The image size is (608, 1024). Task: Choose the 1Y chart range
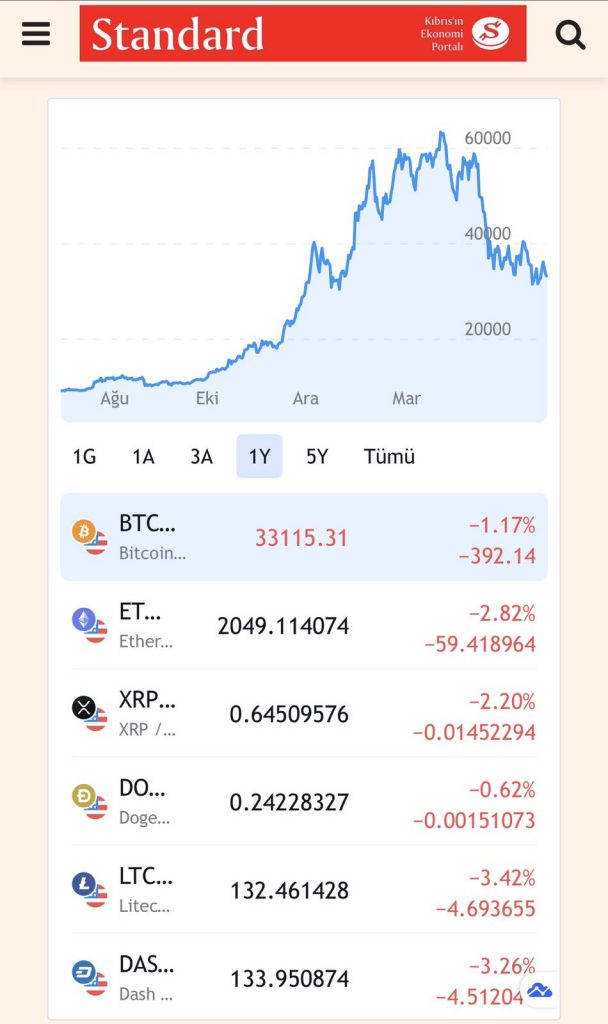(x=259, y=457)
